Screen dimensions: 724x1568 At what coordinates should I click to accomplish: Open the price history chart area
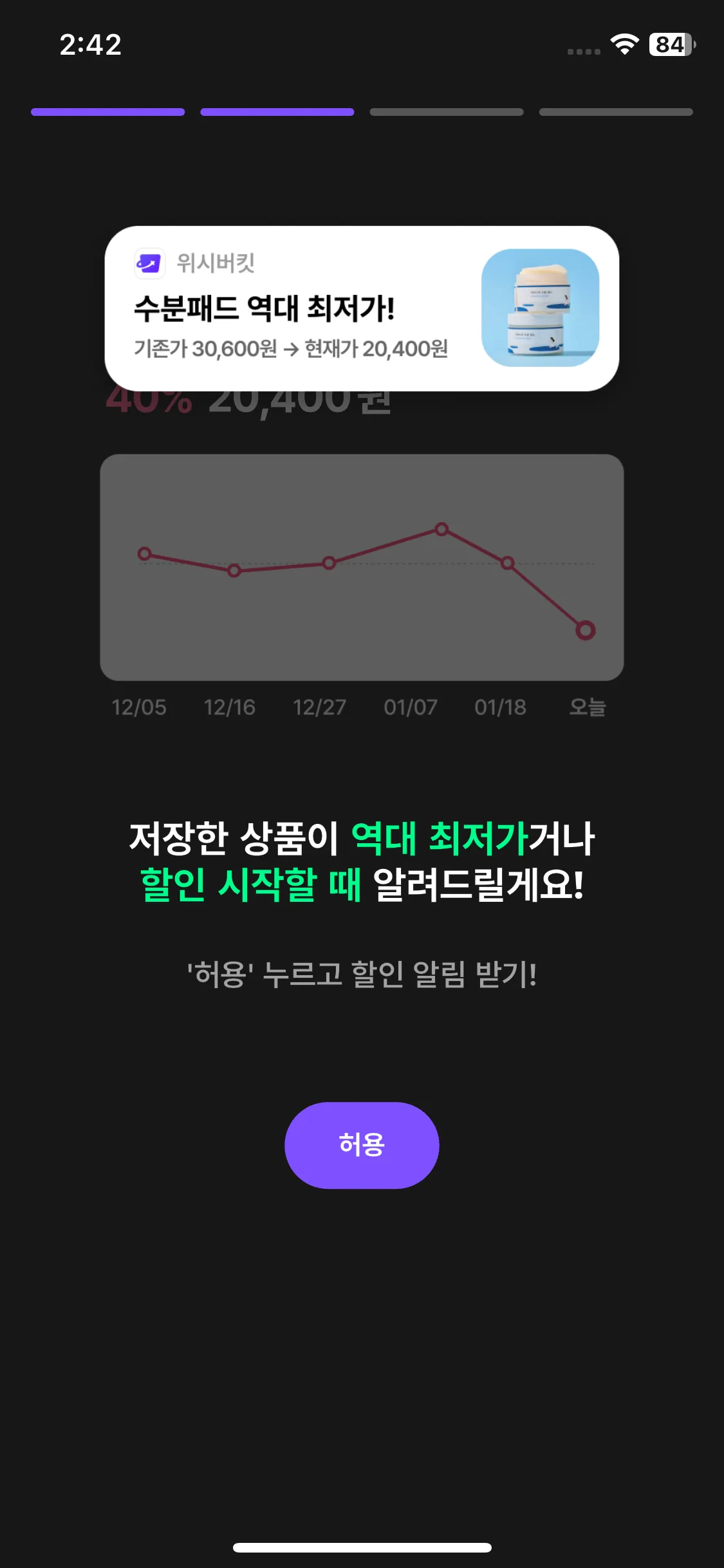coord(362,565)
